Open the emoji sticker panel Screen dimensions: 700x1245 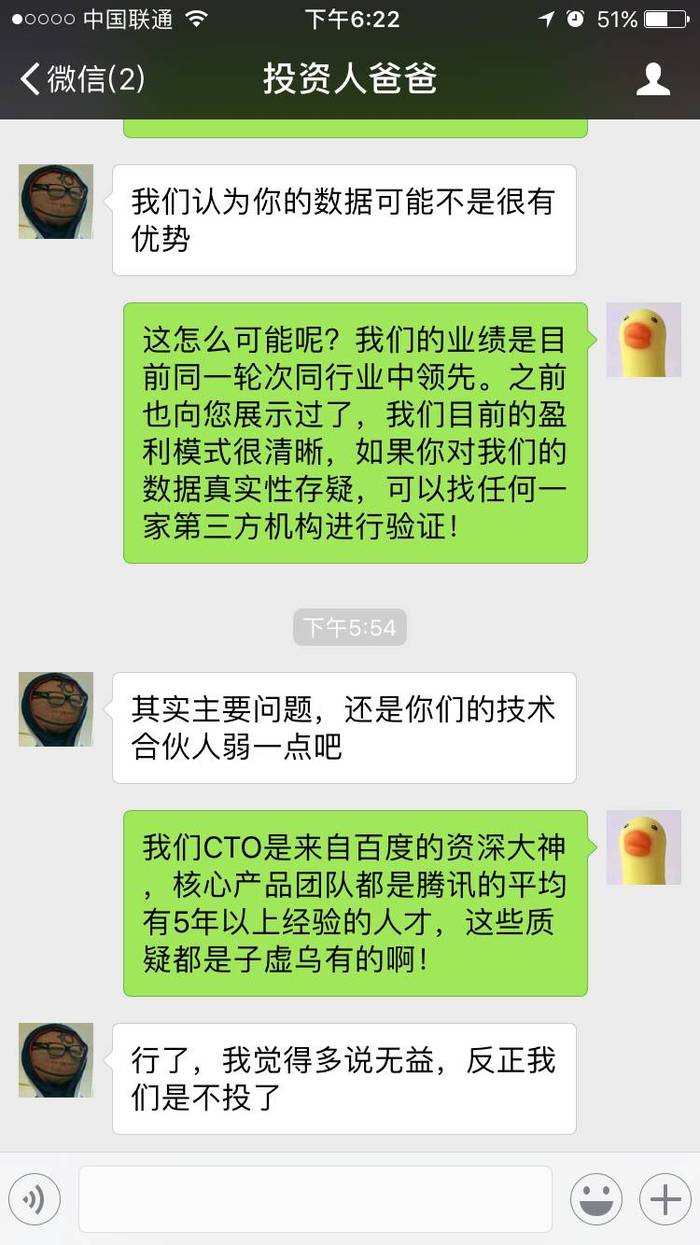(x=596, y=1199)
